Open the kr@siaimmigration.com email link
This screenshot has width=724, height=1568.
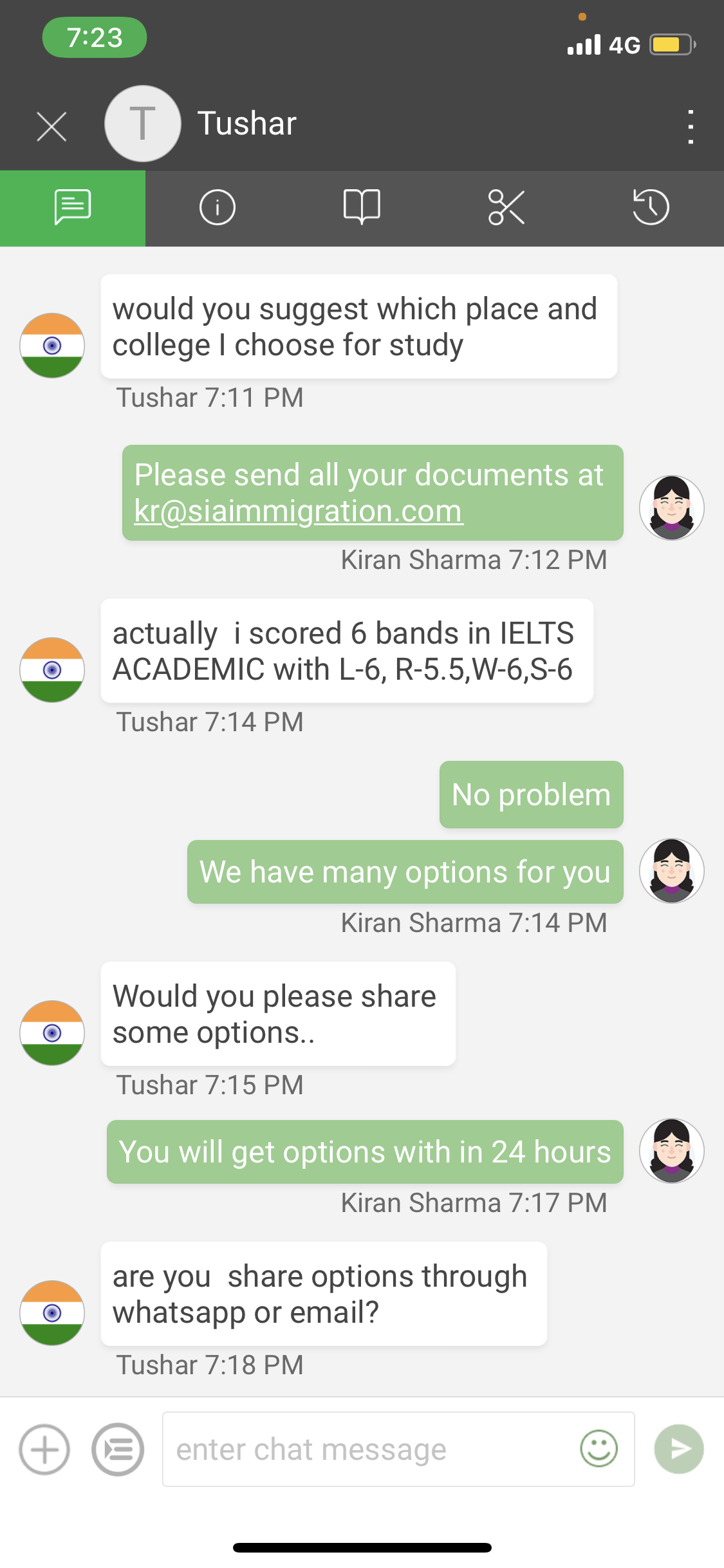(x=299, y=511)
